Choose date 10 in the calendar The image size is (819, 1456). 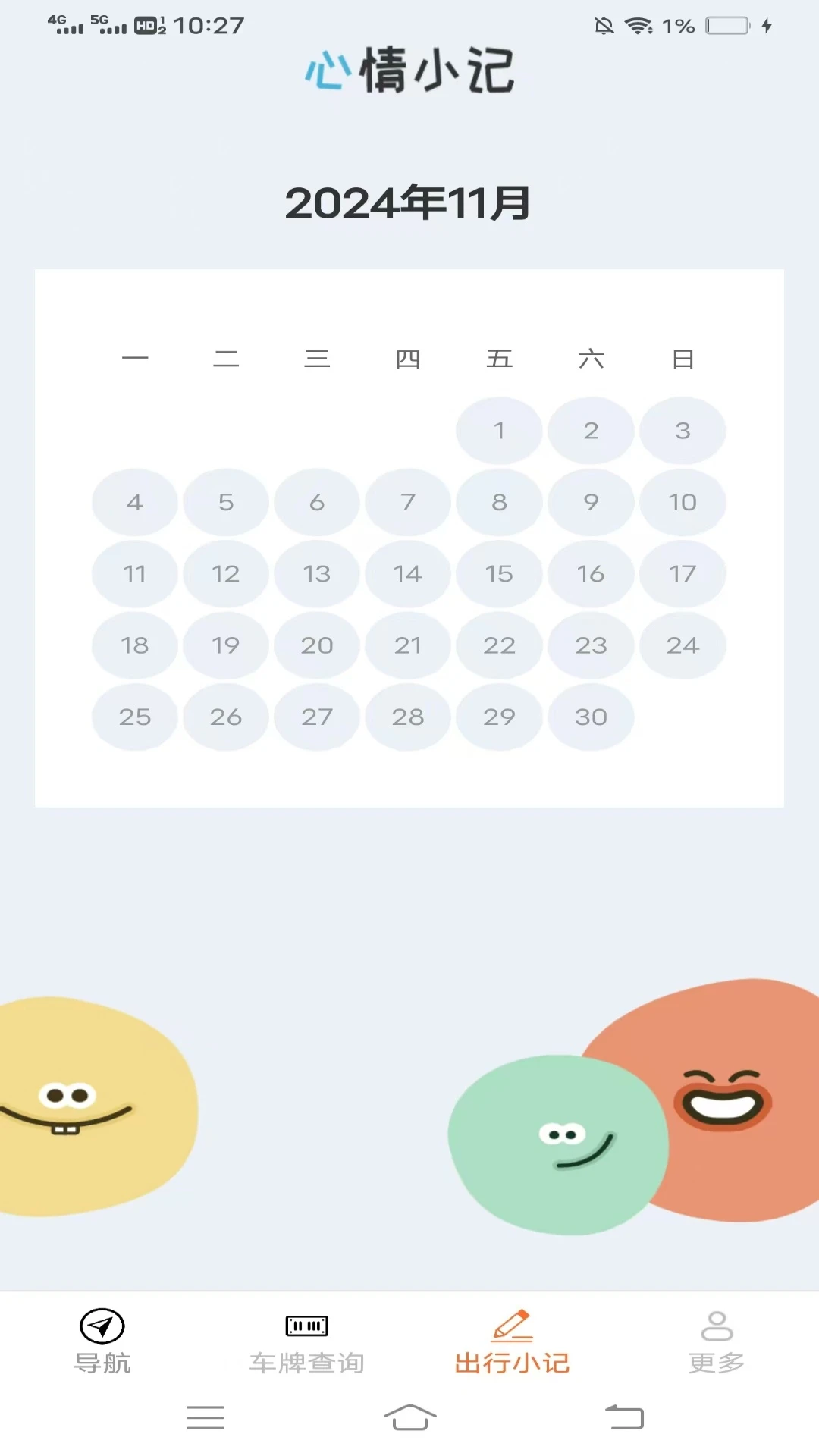click(682, 502)
